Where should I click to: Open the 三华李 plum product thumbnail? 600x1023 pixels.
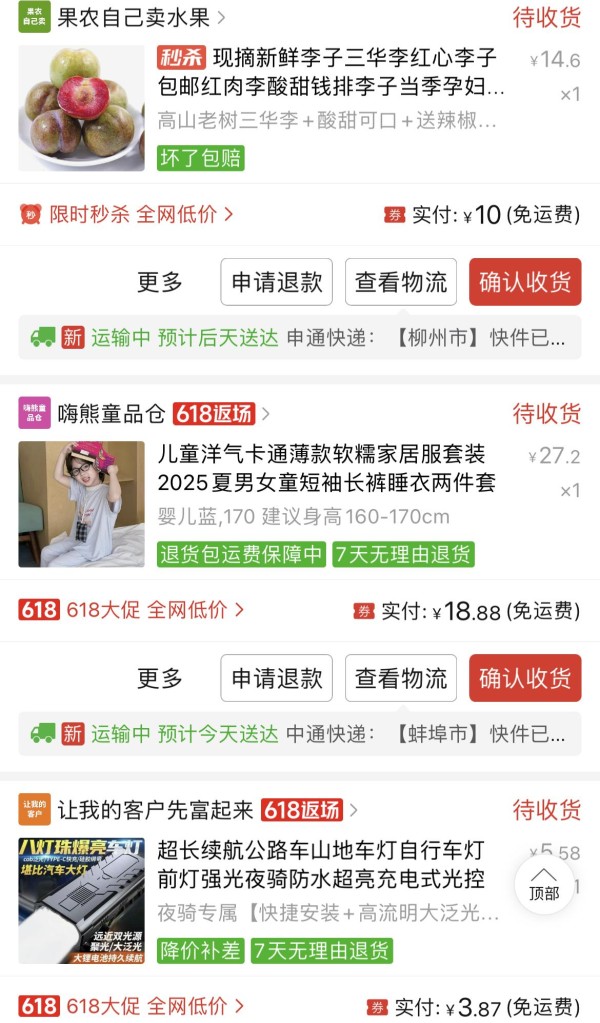82,108
